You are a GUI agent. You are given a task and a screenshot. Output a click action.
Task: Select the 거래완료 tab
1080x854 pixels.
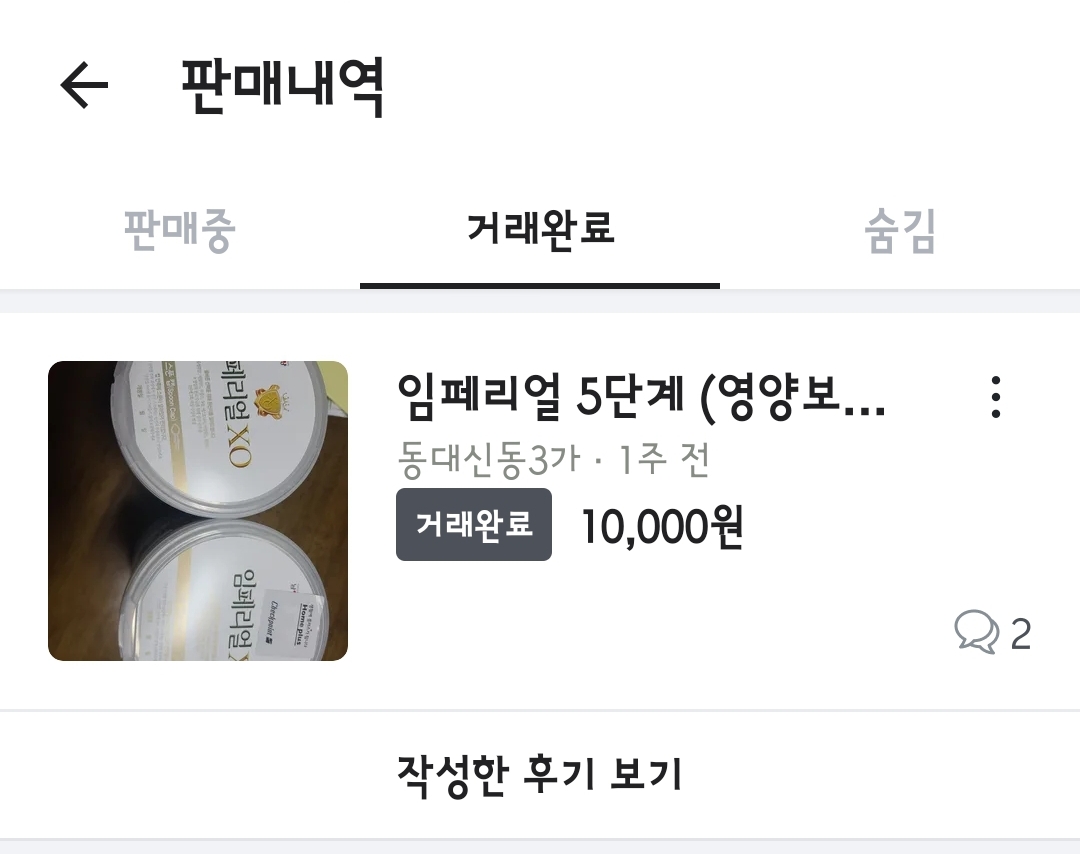pos(540,231)
